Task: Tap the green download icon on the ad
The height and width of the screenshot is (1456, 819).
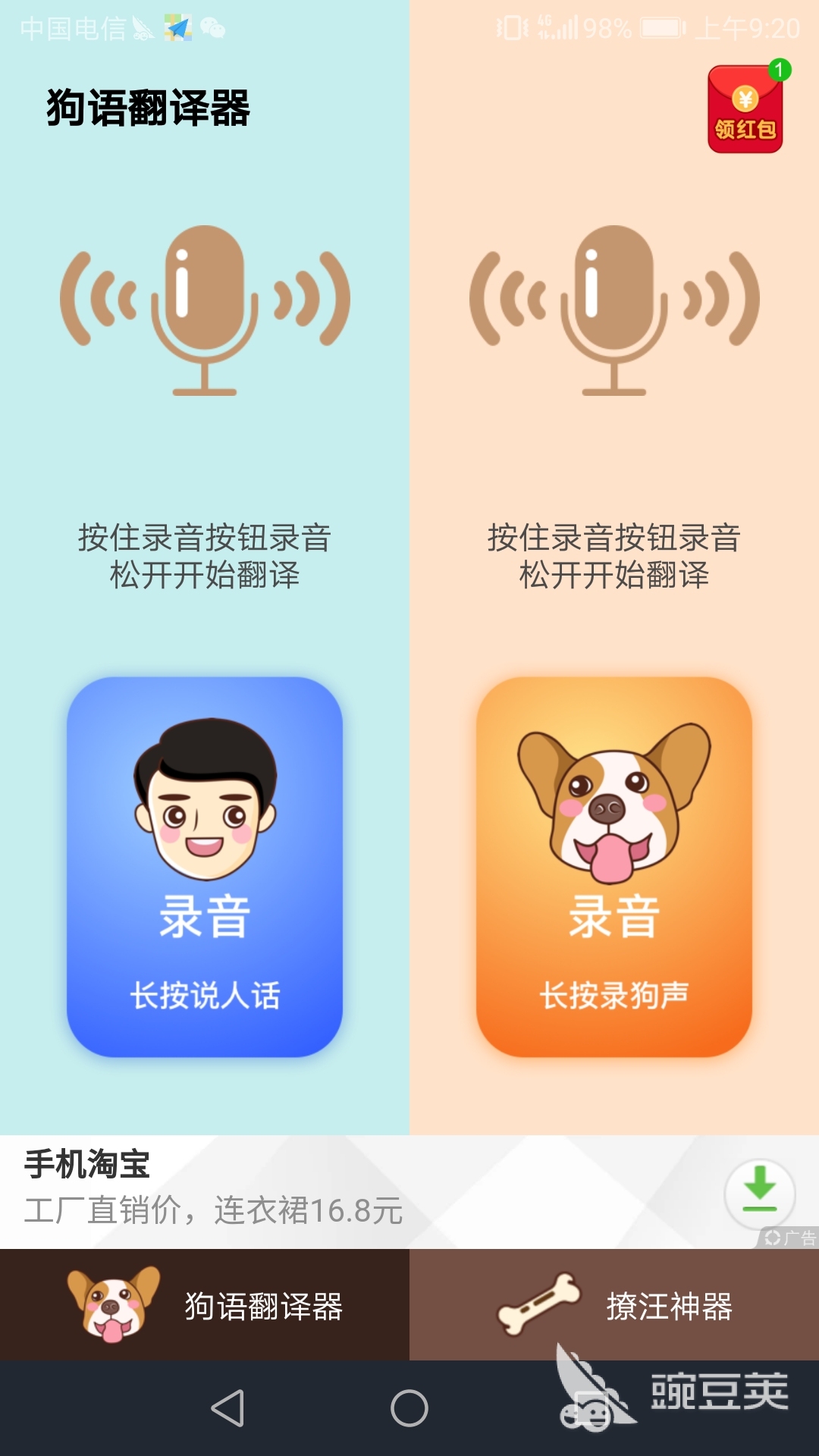Action: (x=760, y=1194)
